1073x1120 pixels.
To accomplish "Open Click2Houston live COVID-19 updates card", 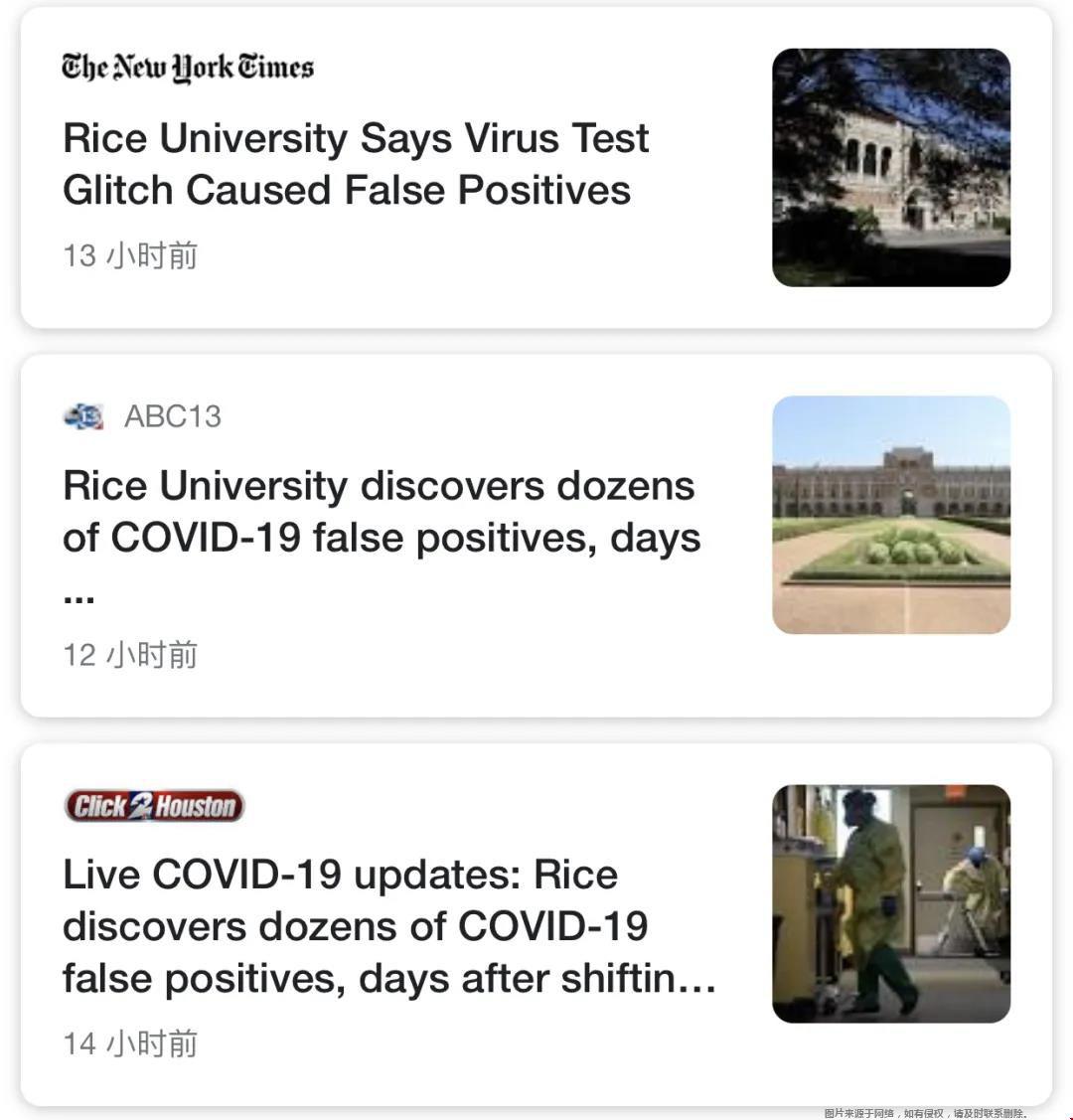I will click(387, 926).
